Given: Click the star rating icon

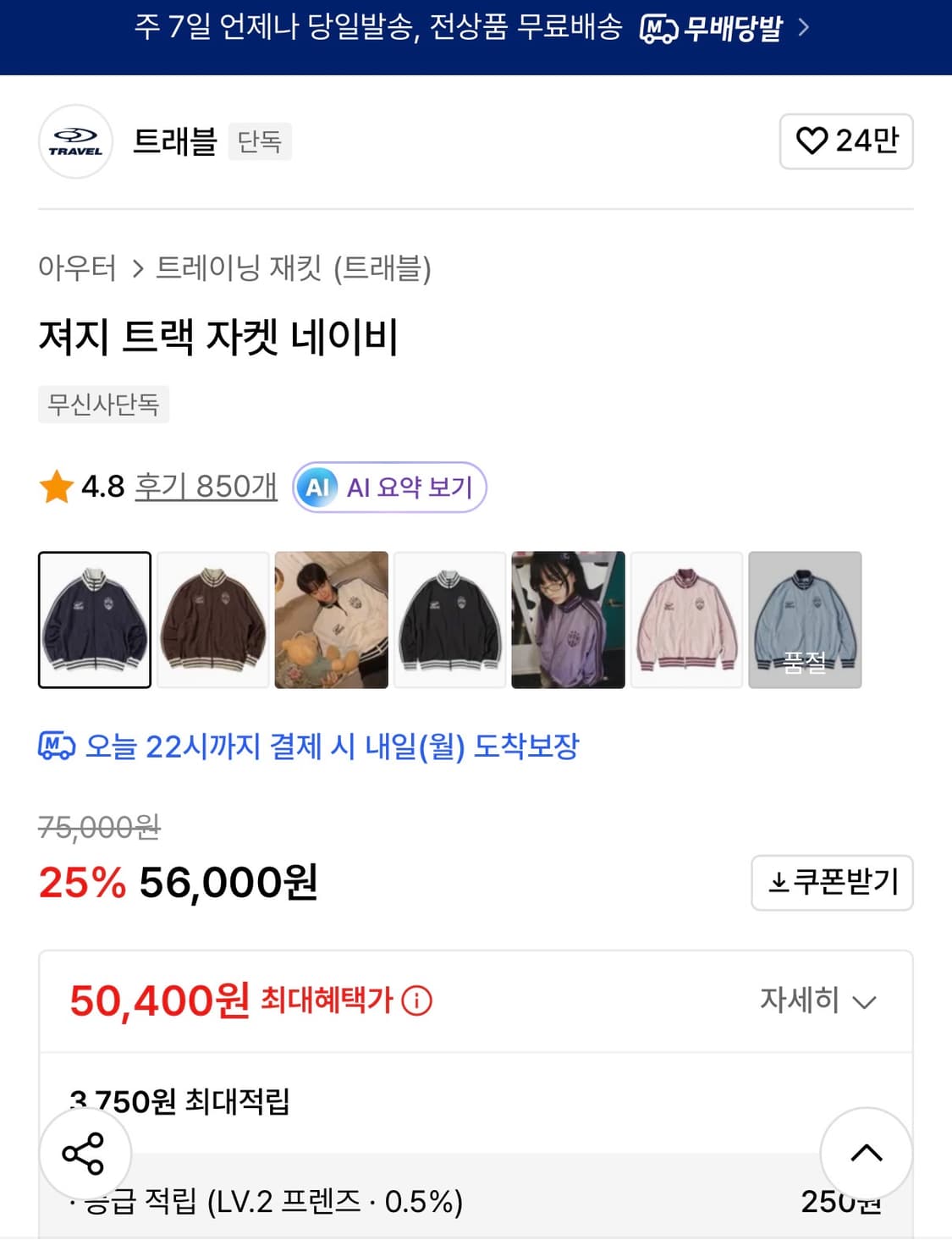Looking at the screenshot, I should pyautogui.click(x=57, y=486).
